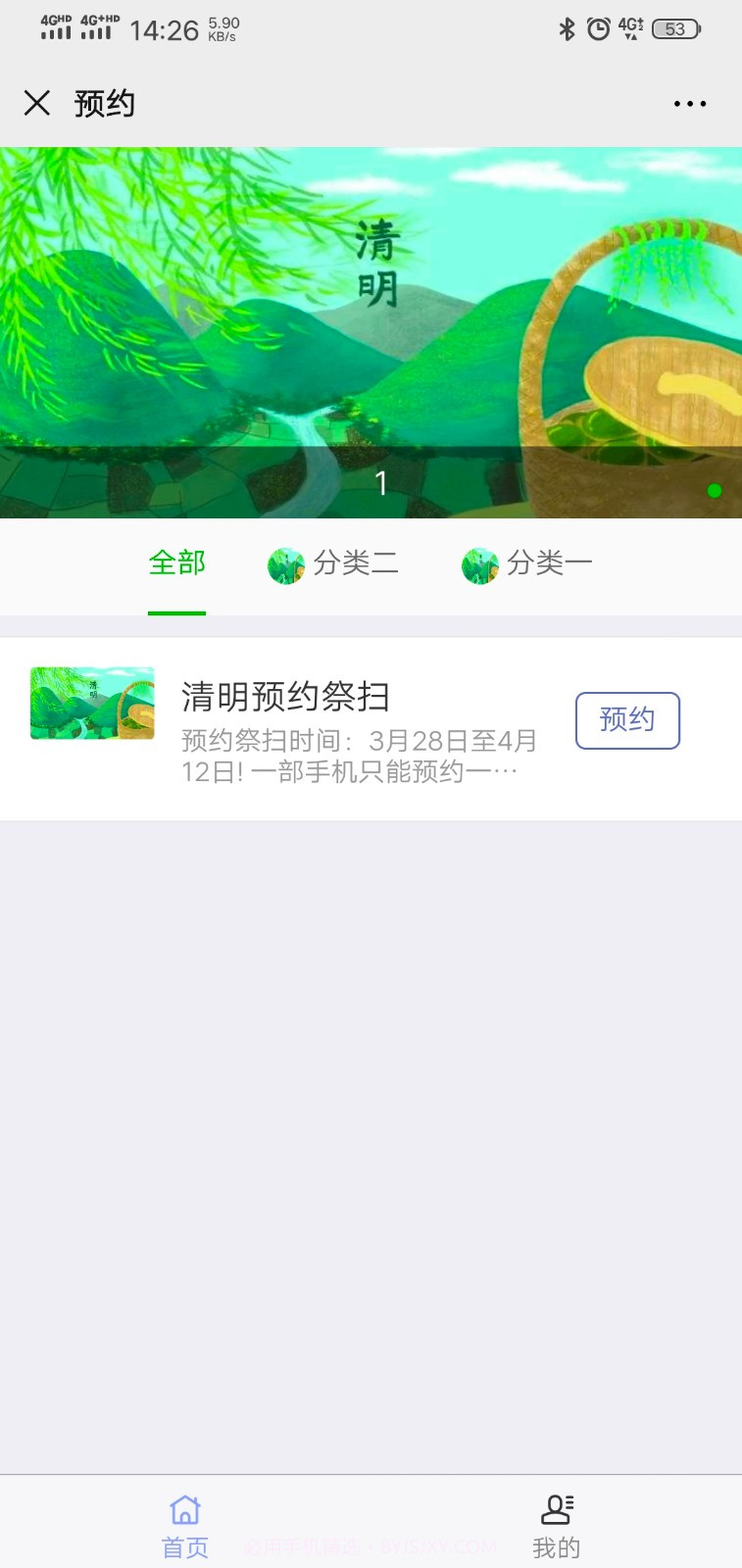
Task: Tap the 分类二 category thumbnail icon
Action: point(285,564)
